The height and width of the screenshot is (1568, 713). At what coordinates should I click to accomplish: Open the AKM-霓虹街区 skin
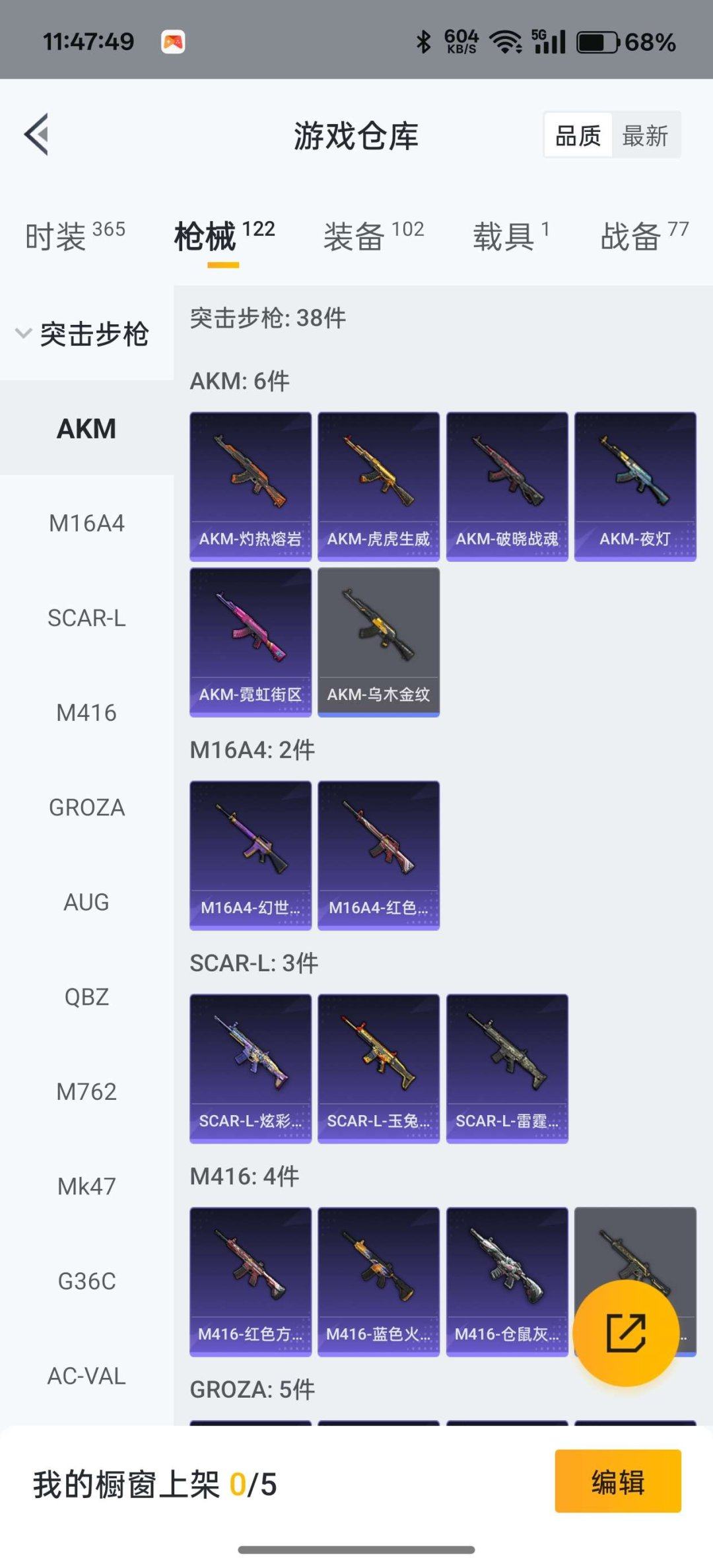[x=250, y=642]
